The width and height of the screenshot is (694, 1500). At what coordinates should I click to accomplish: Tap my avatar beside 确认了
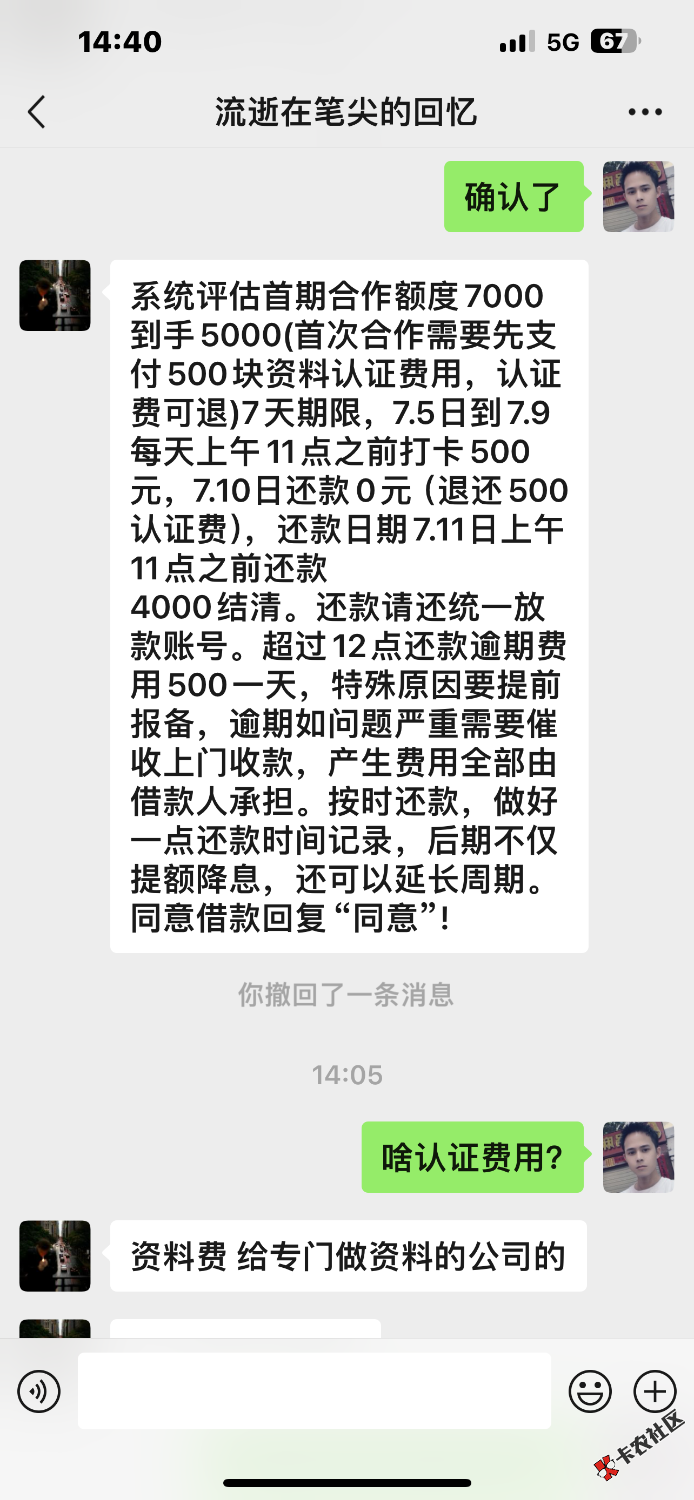point(638,197)
